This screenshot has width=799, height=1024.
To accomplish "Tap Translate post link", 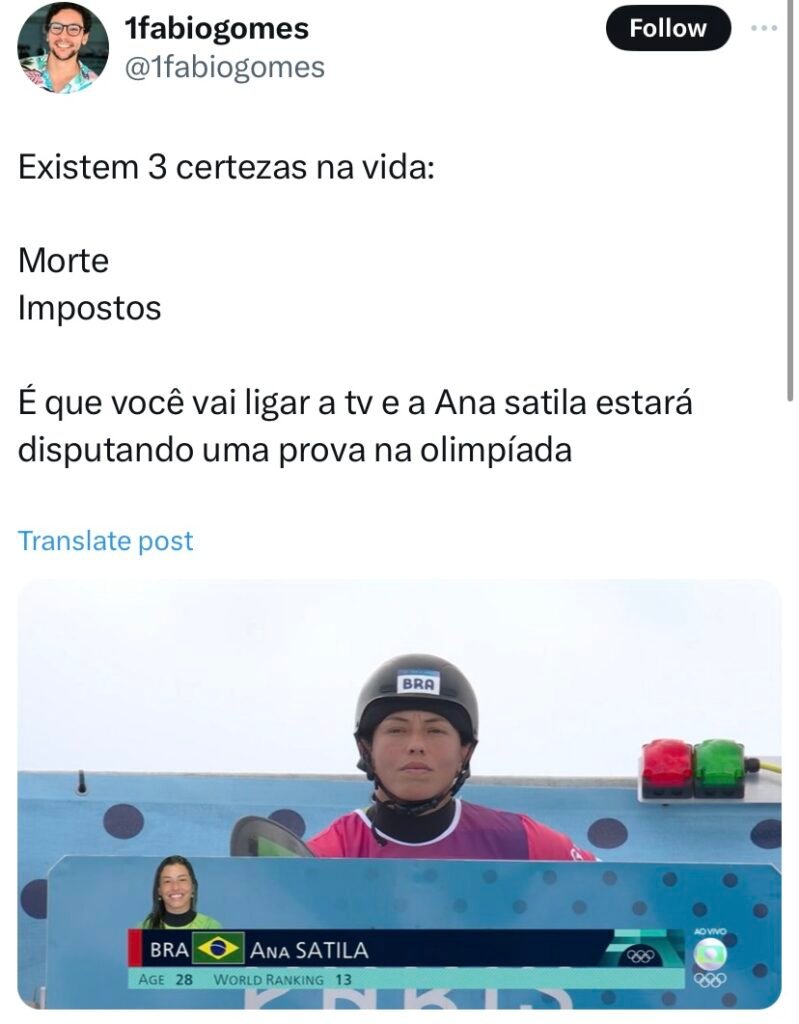I will pyautogui.click(x=105, y=541).
